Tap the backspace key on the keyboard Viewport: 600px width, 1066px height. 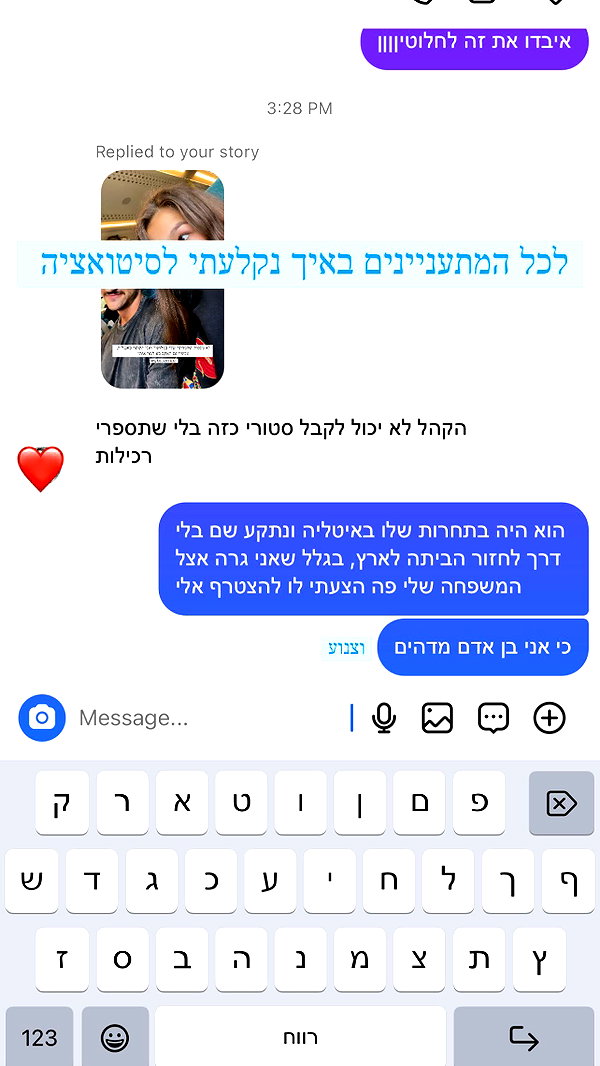click(x=561, y=804)
